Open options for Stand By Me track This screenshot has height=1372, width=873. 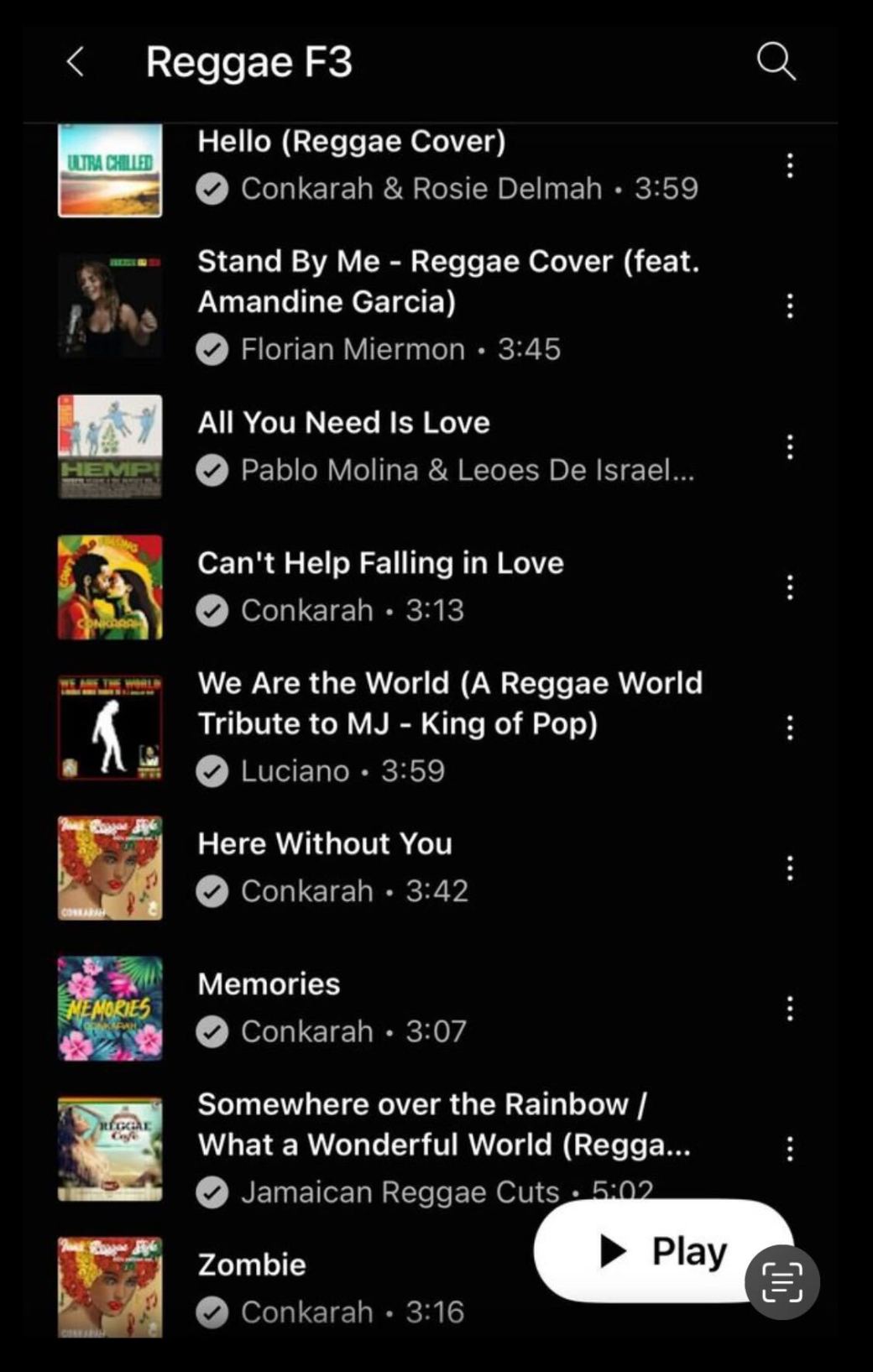[x=790, y=305]
